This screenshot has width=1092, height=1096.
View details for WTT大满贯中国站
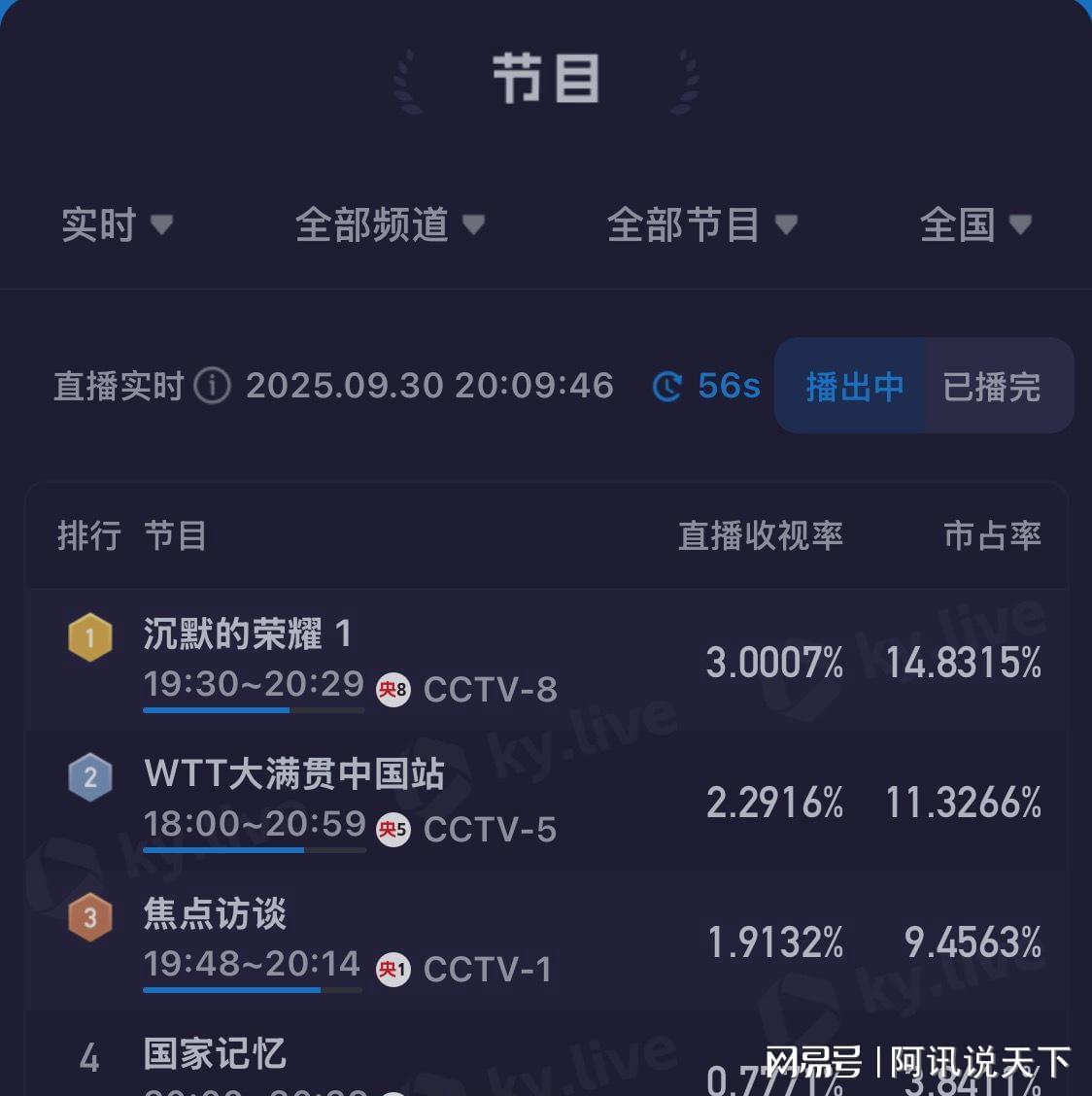point(544,801)
